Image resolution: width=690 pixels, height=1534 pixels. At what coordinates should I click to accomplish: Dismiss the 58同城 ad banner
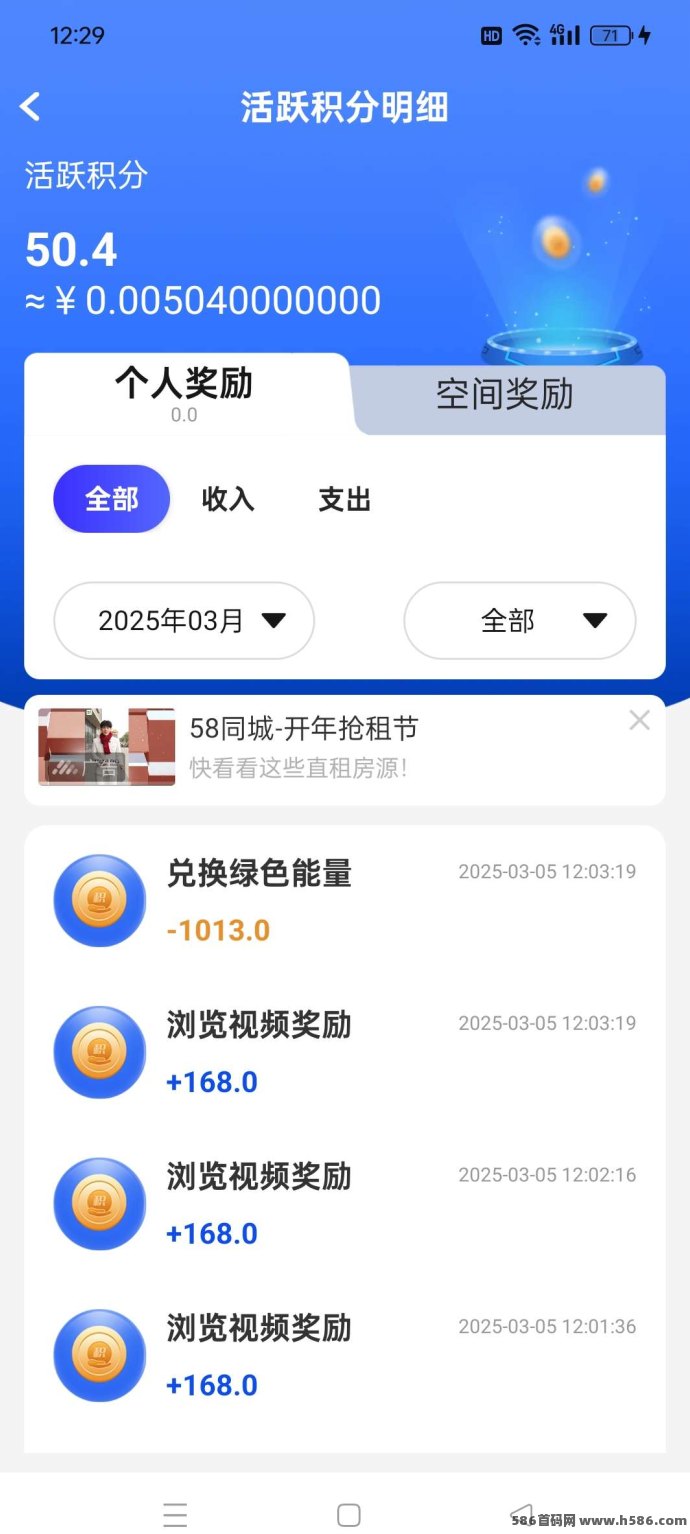(640, 720)
